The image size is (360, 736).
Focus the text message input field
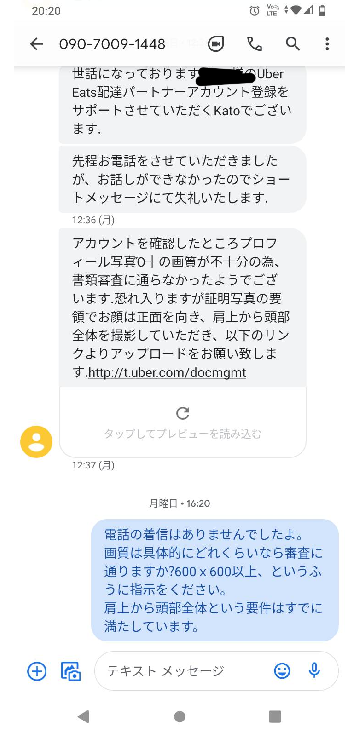pos(183,671)
